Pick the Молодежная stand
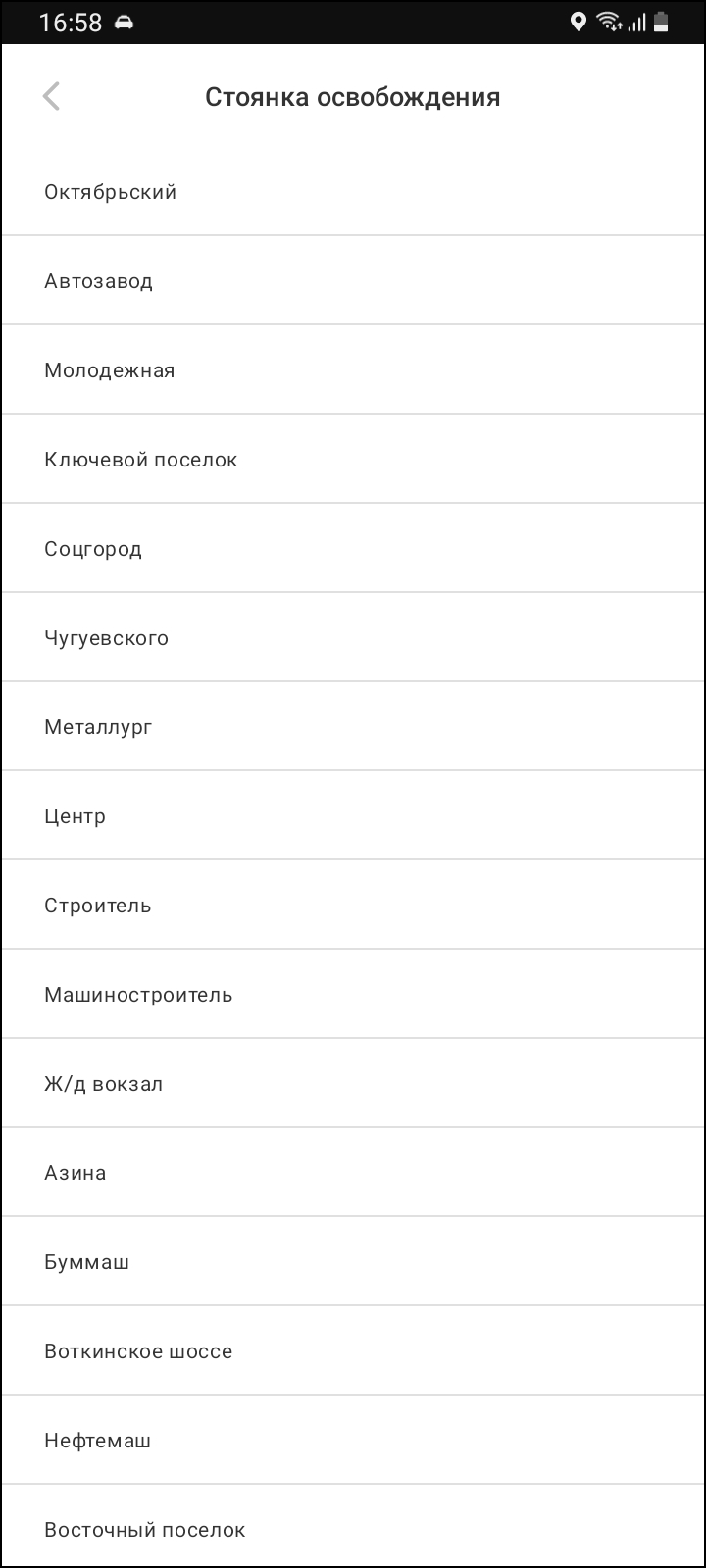Screen dimensions: 706x1568 [109, 370]
